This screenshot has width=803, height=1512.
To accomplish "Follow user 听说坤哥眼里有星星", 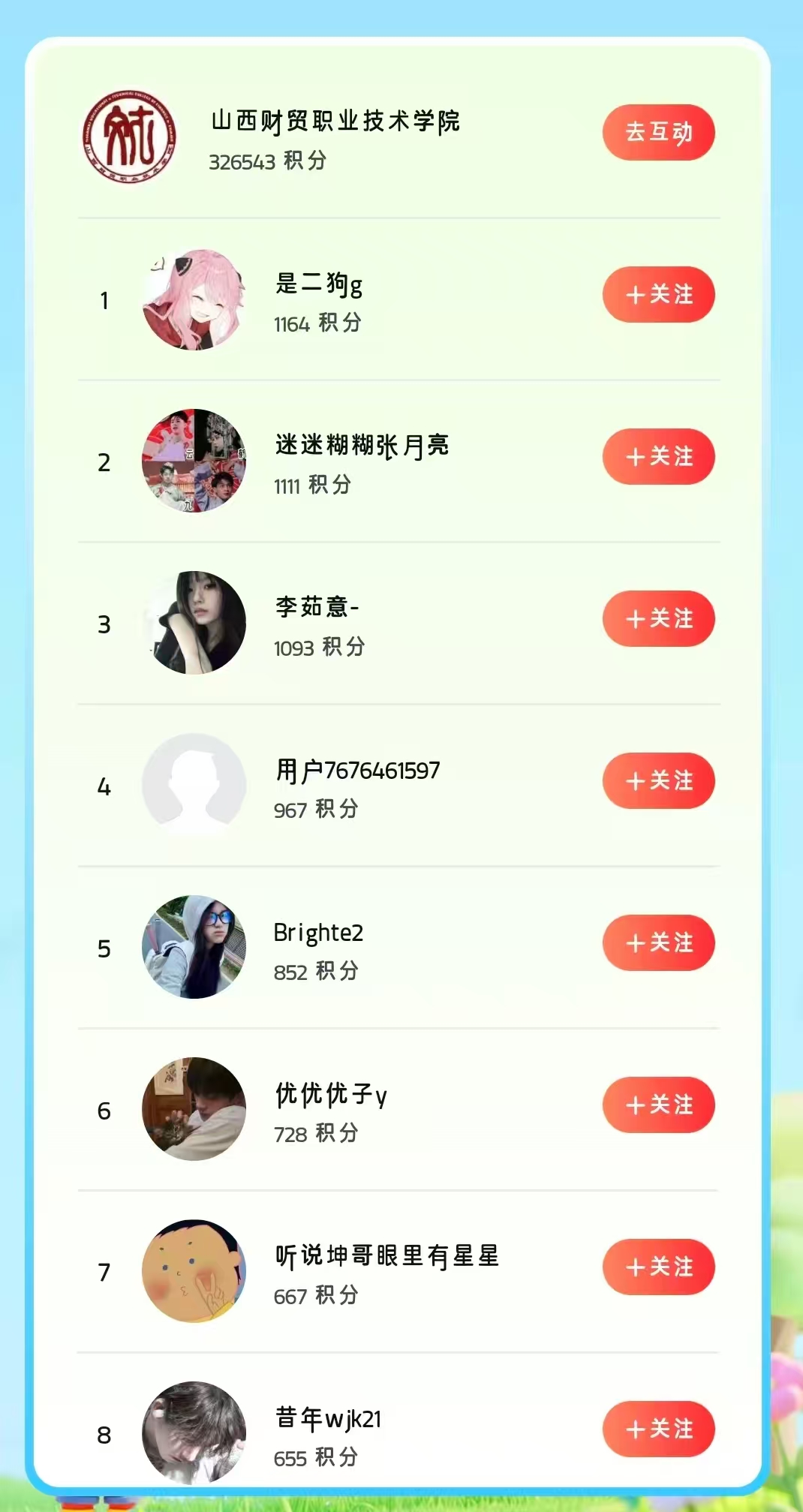I will tap(658, 1267).
